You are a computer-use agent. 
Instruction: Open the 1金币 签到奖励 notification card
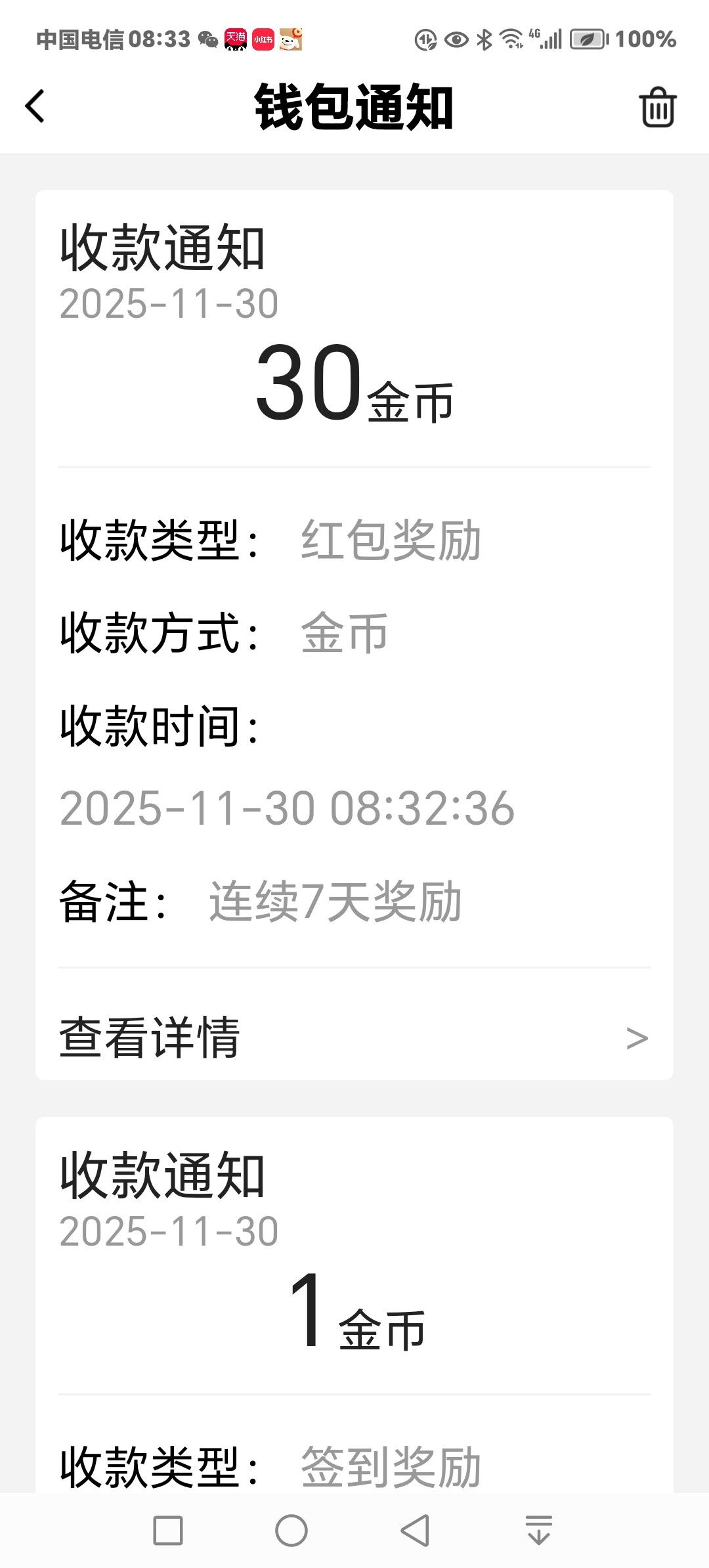pyautogui.click(x=354, y=1307)
